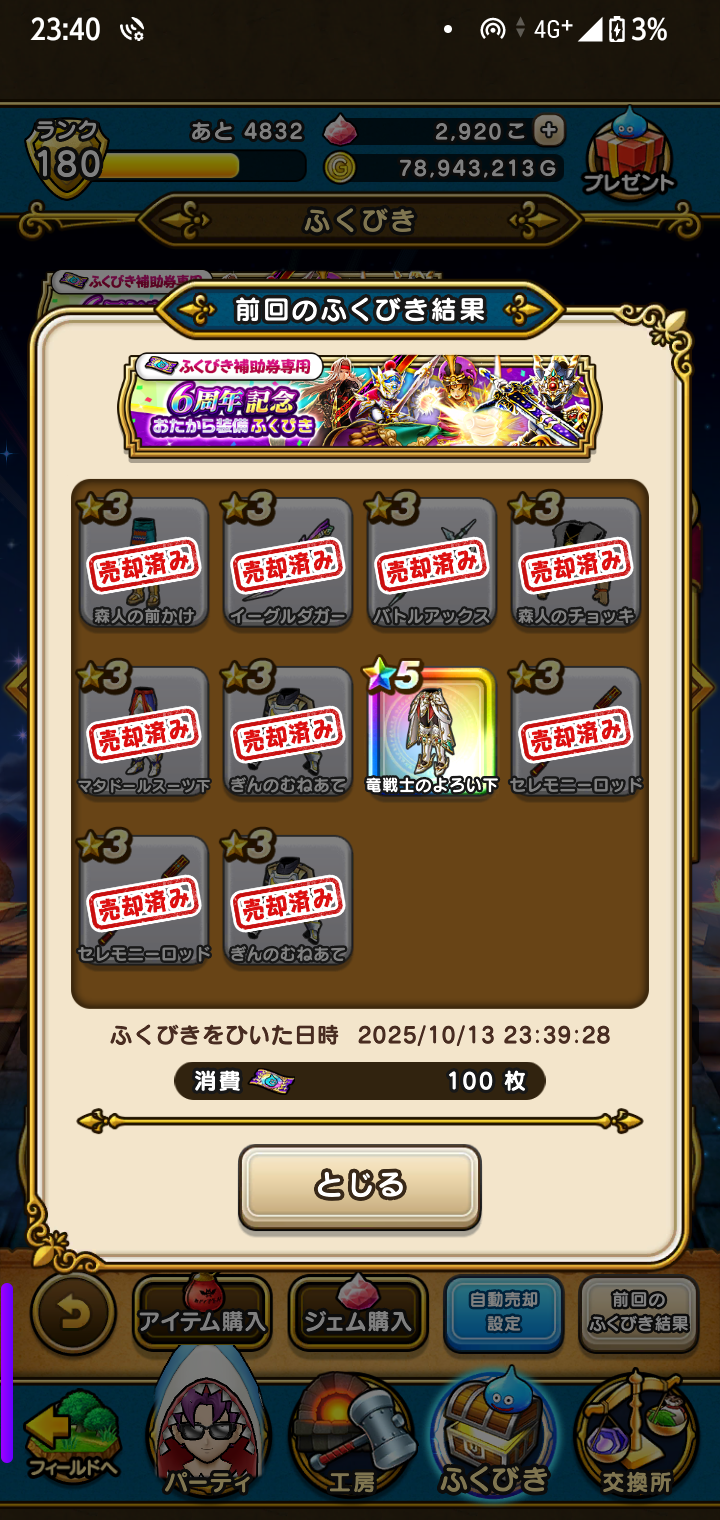Open ジェム購入 gem purchase

(x=358, y=1314)
